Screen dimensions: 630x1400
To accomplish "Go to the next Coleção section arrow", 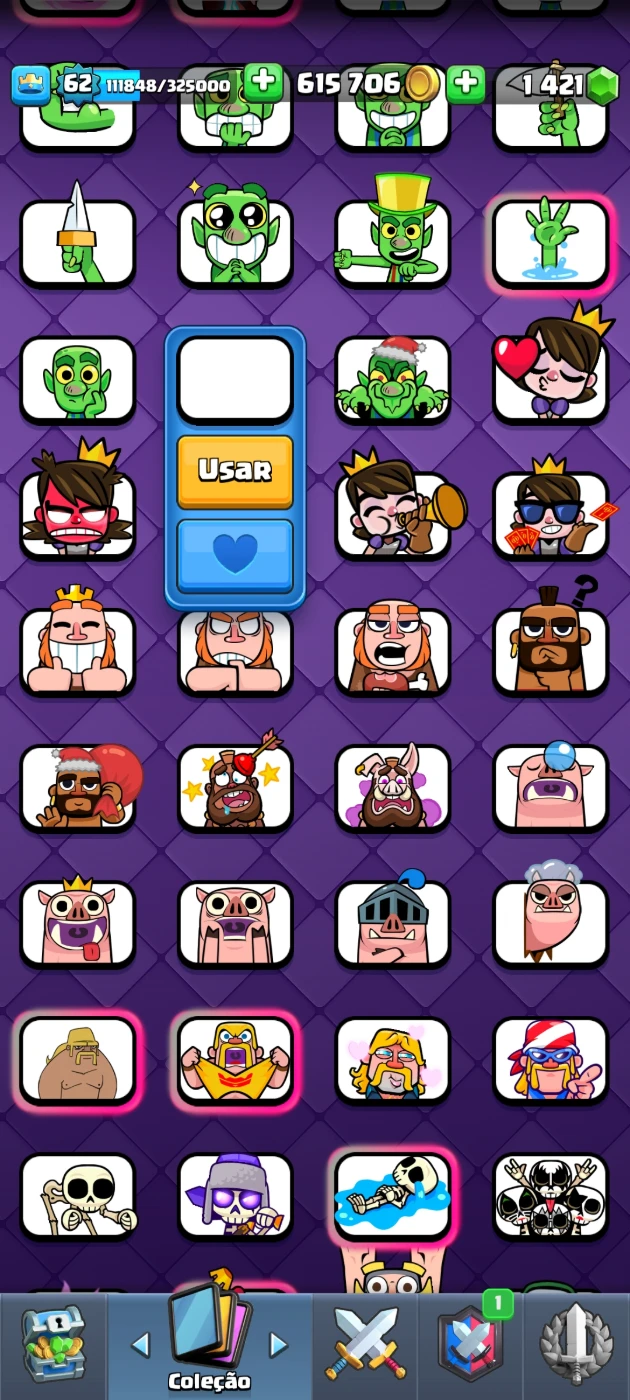I will [x=279, y=1345].
